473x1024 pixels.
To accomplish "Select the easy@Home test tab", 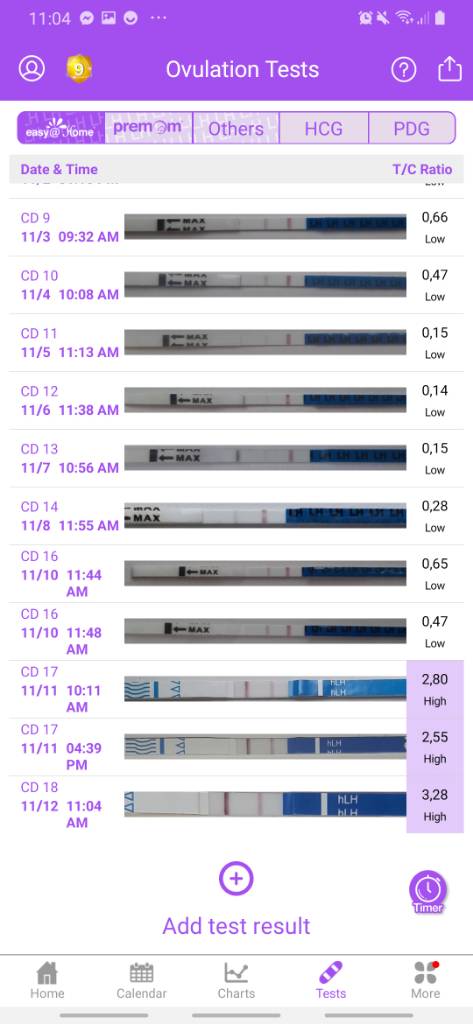I will coord(61,127).
